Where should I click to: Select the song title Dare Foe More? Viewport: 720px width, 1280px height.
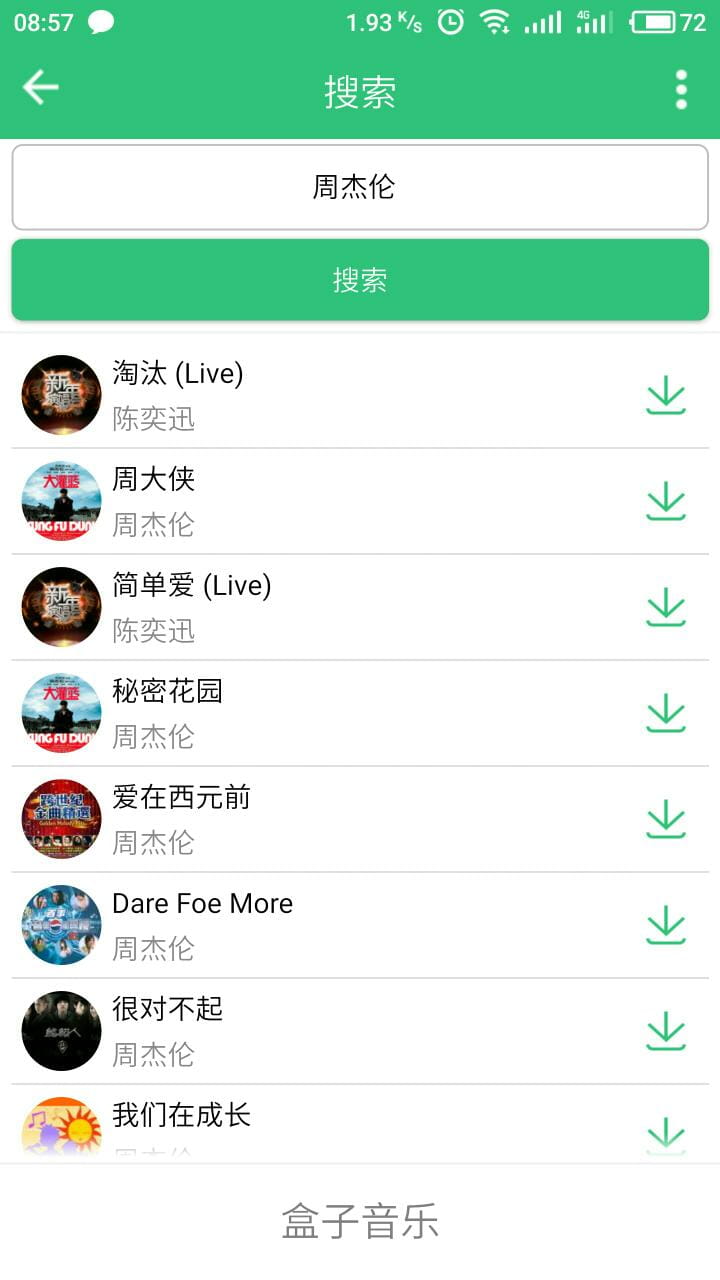point(202,903)
